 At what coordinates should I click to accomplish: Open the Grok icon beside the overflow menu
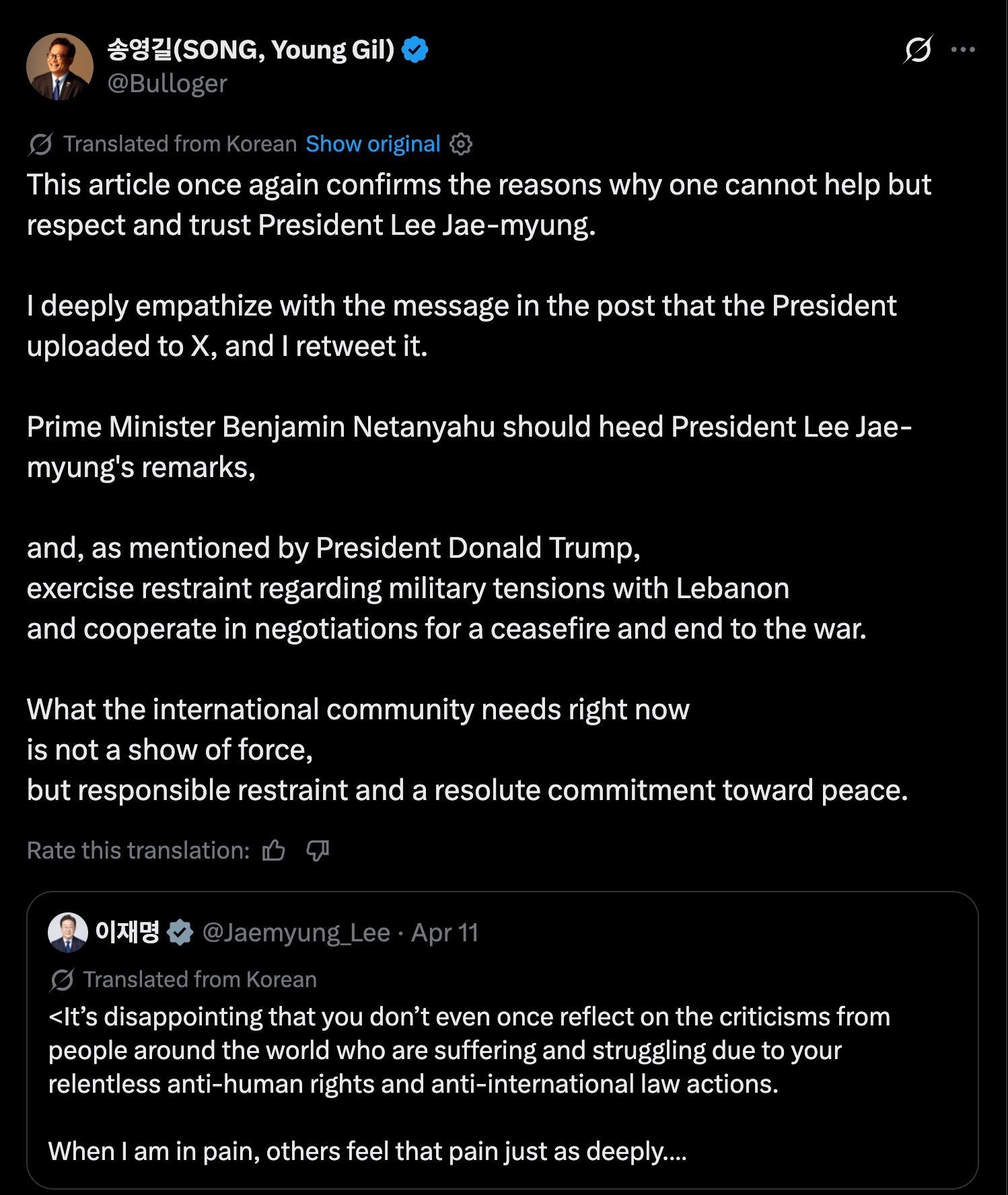(x=918, y=49)
